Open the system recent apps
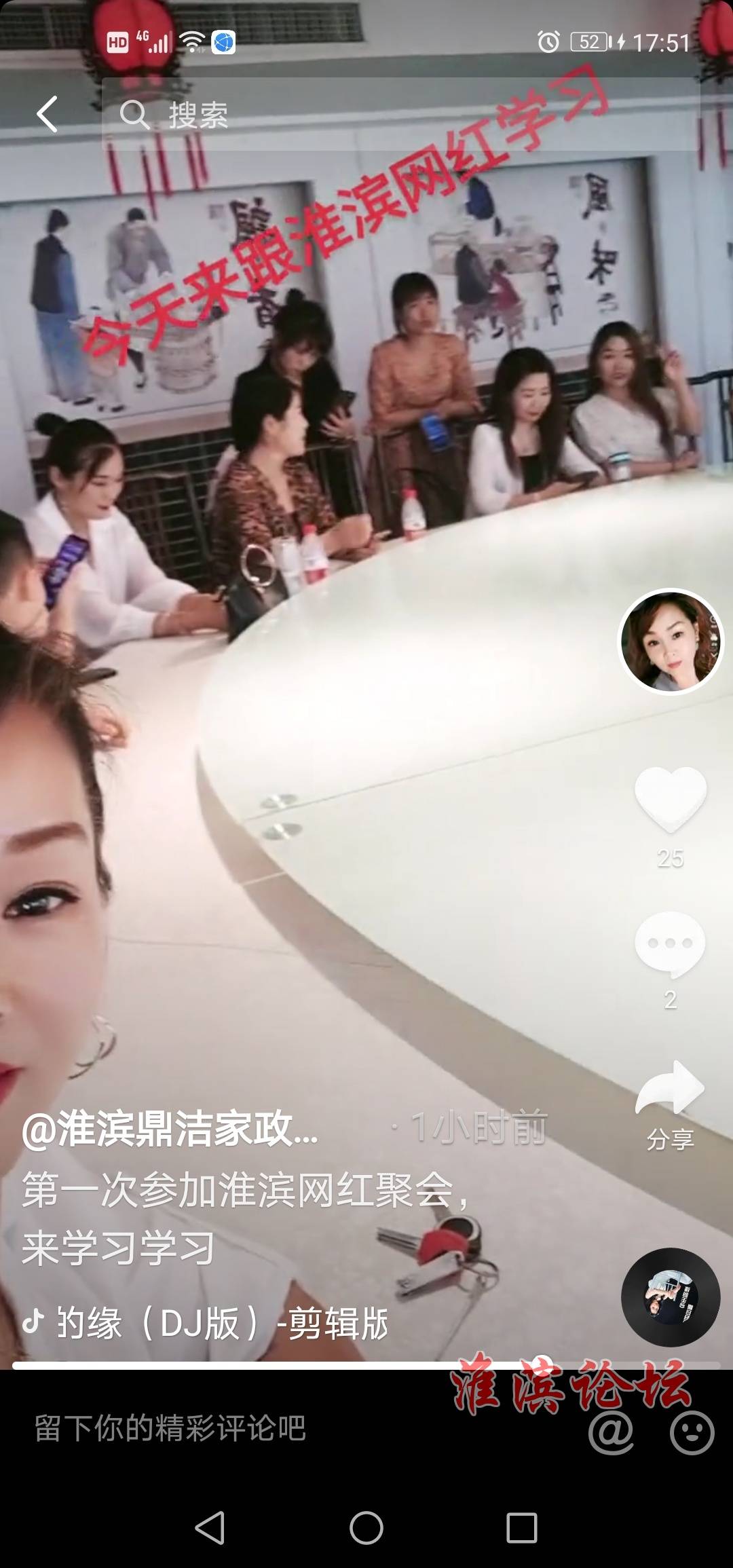The height and width of the screenshot is (1568, 733). click(522, 1529)
